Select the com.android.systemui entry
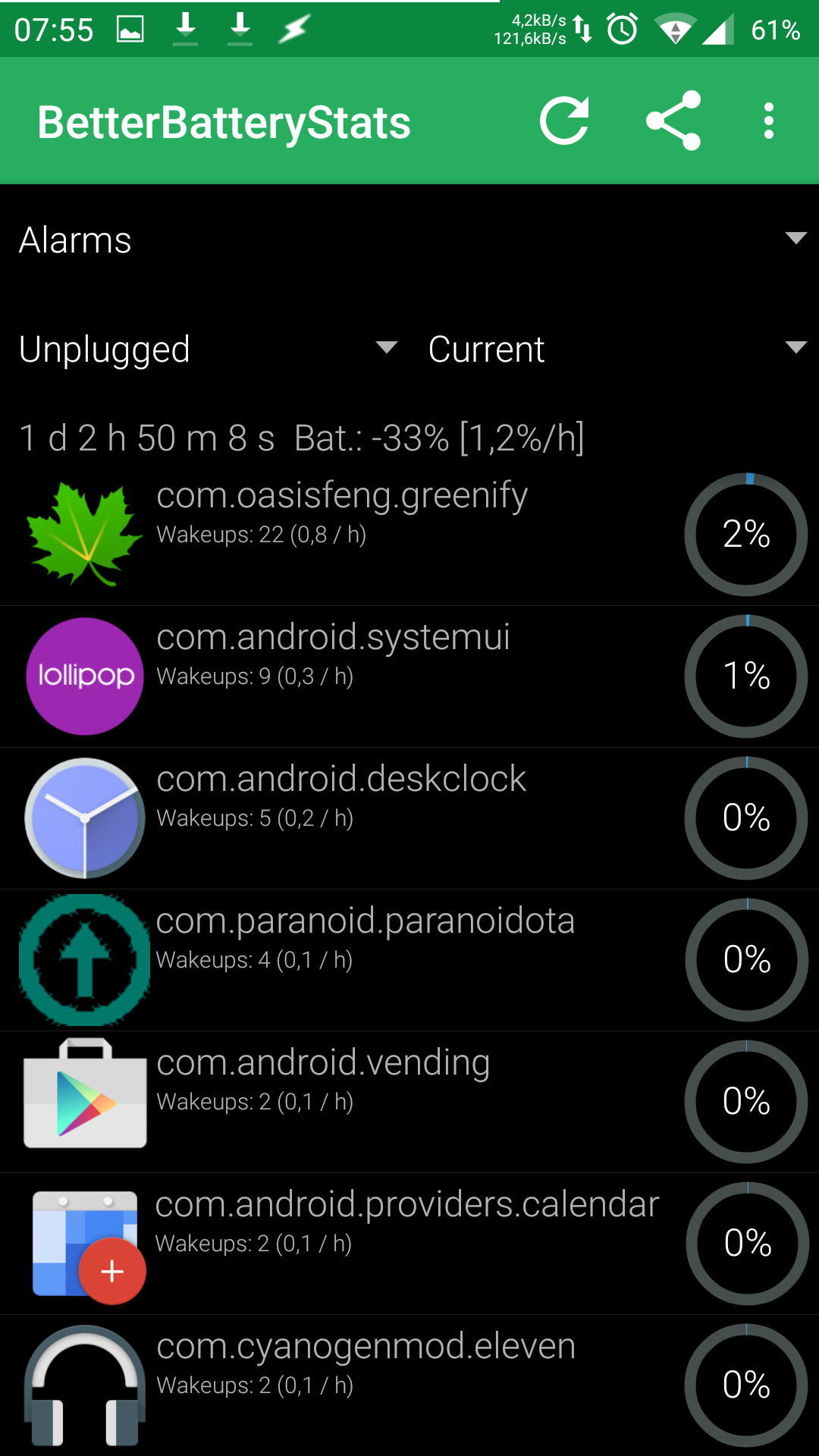 pos(409,676)
